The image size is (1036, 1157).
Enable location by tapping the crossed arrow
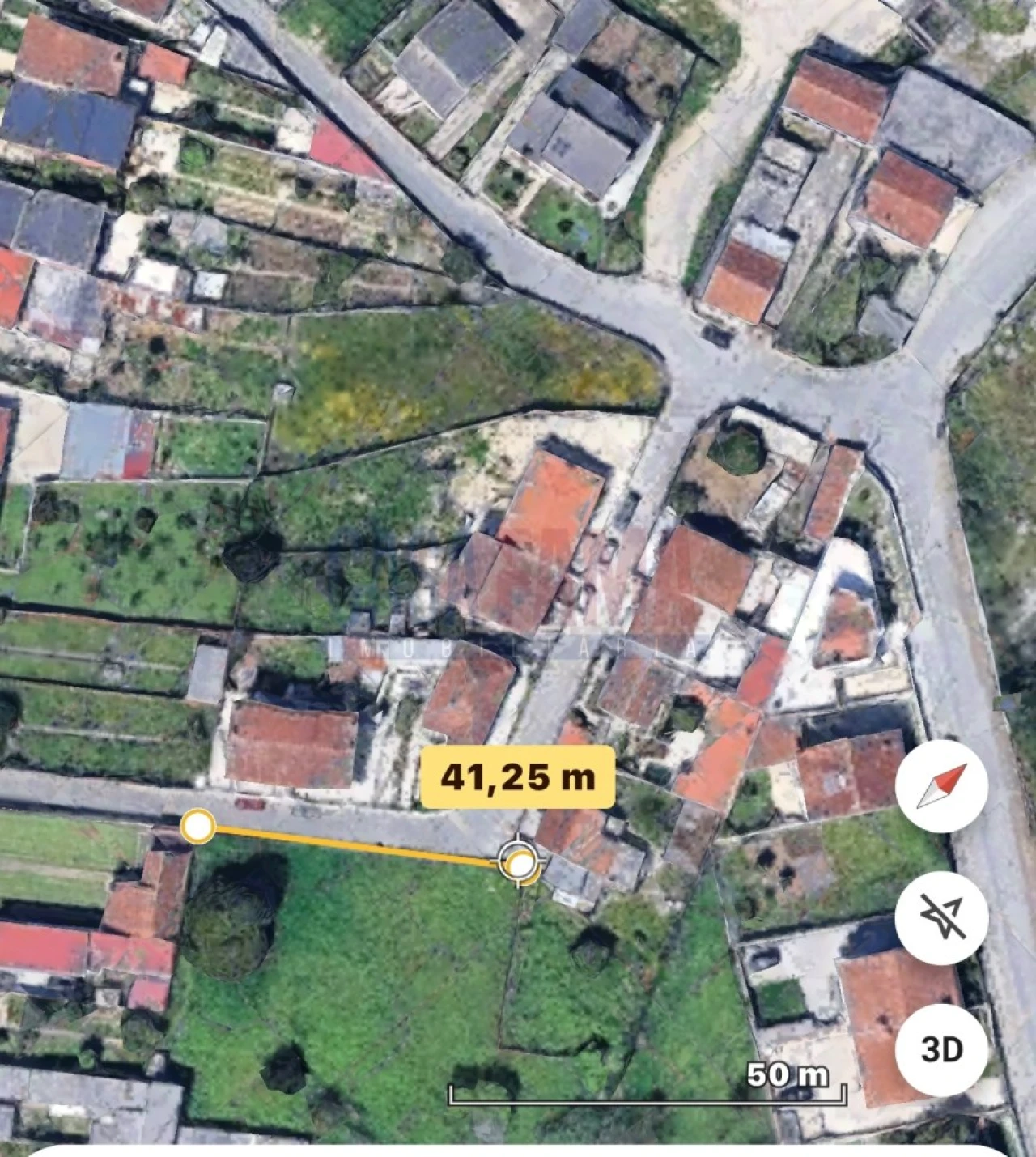(x=941, y=915)
